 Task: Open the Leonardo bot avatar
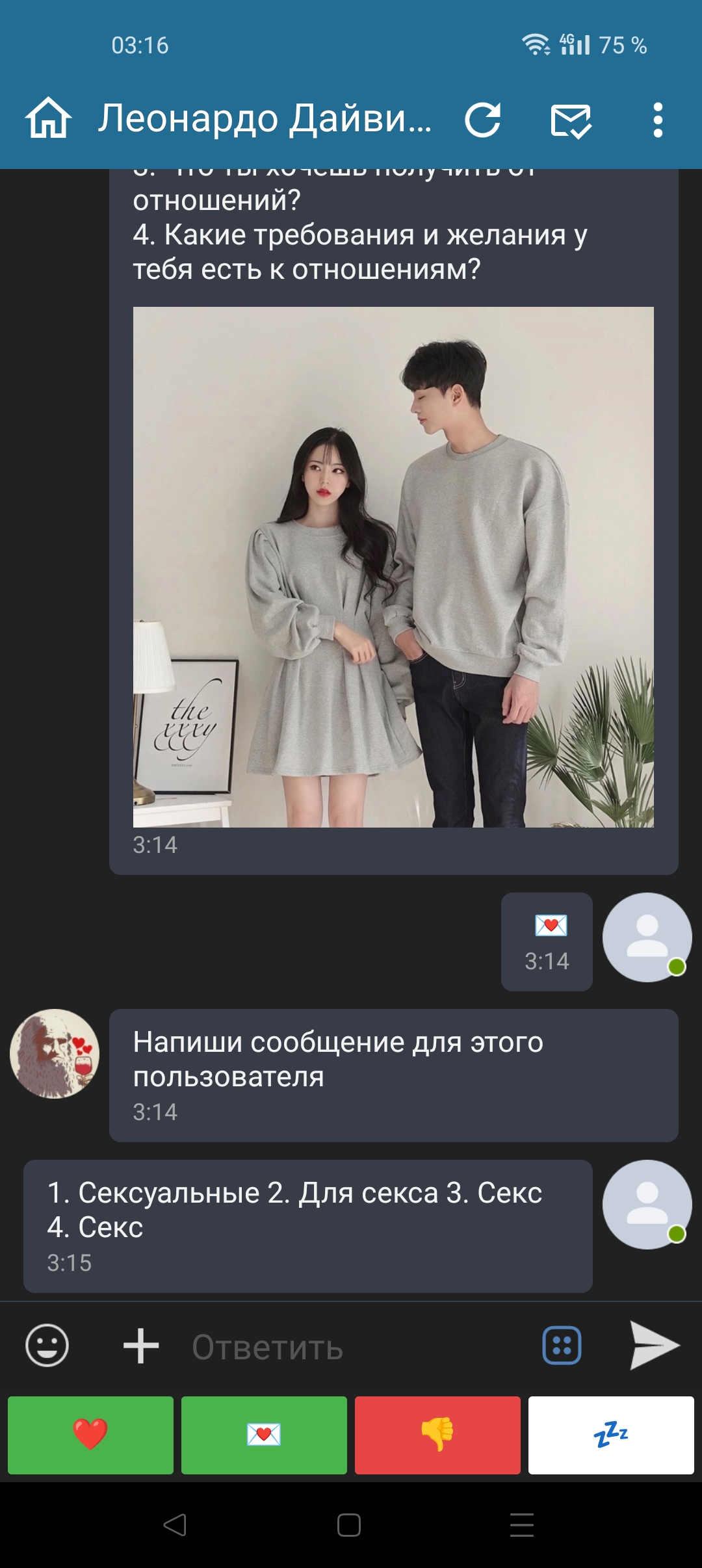click(55, 1054)
